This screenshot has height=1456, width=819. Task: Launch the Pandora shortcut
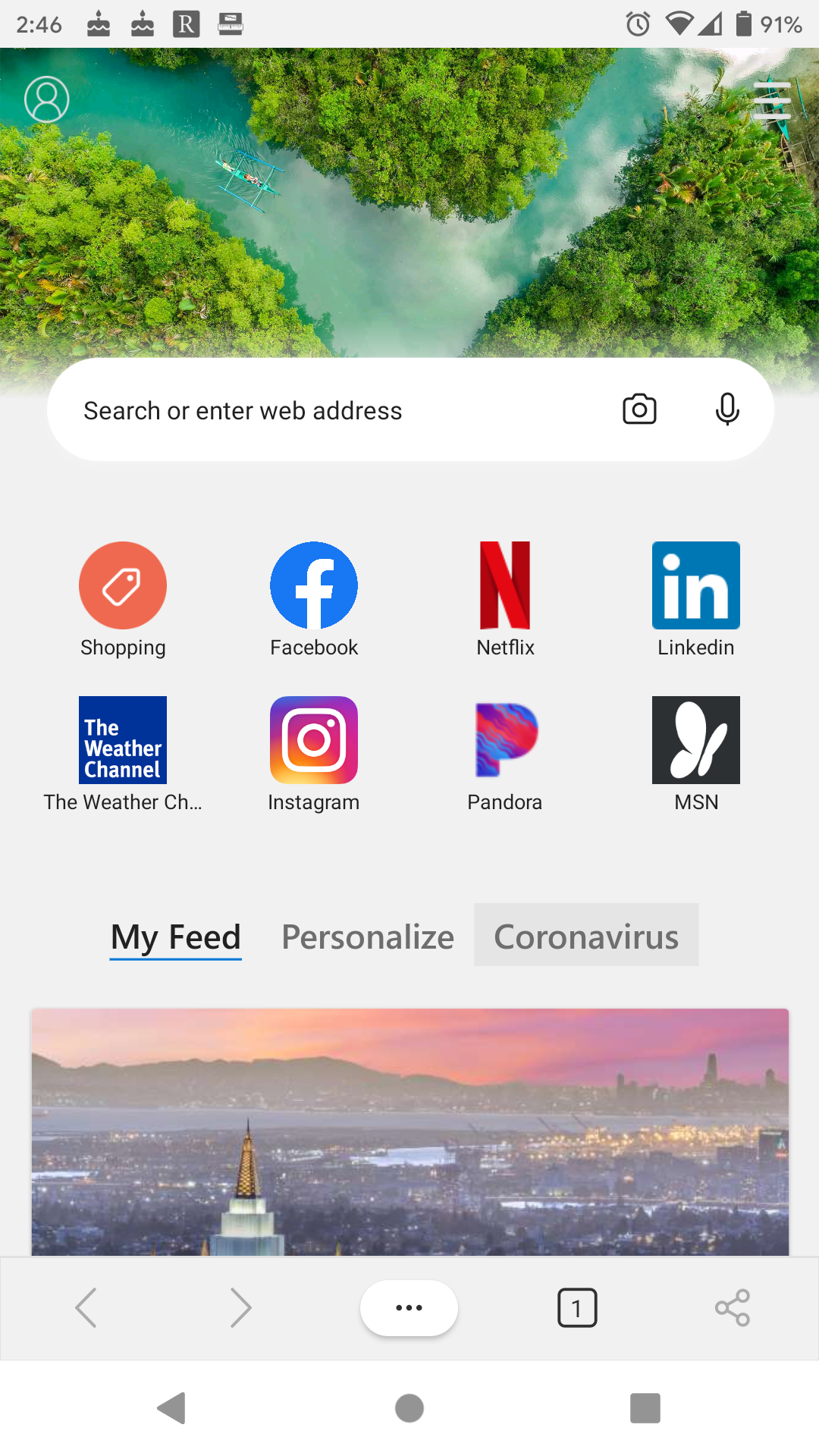[x=505, y=740]
